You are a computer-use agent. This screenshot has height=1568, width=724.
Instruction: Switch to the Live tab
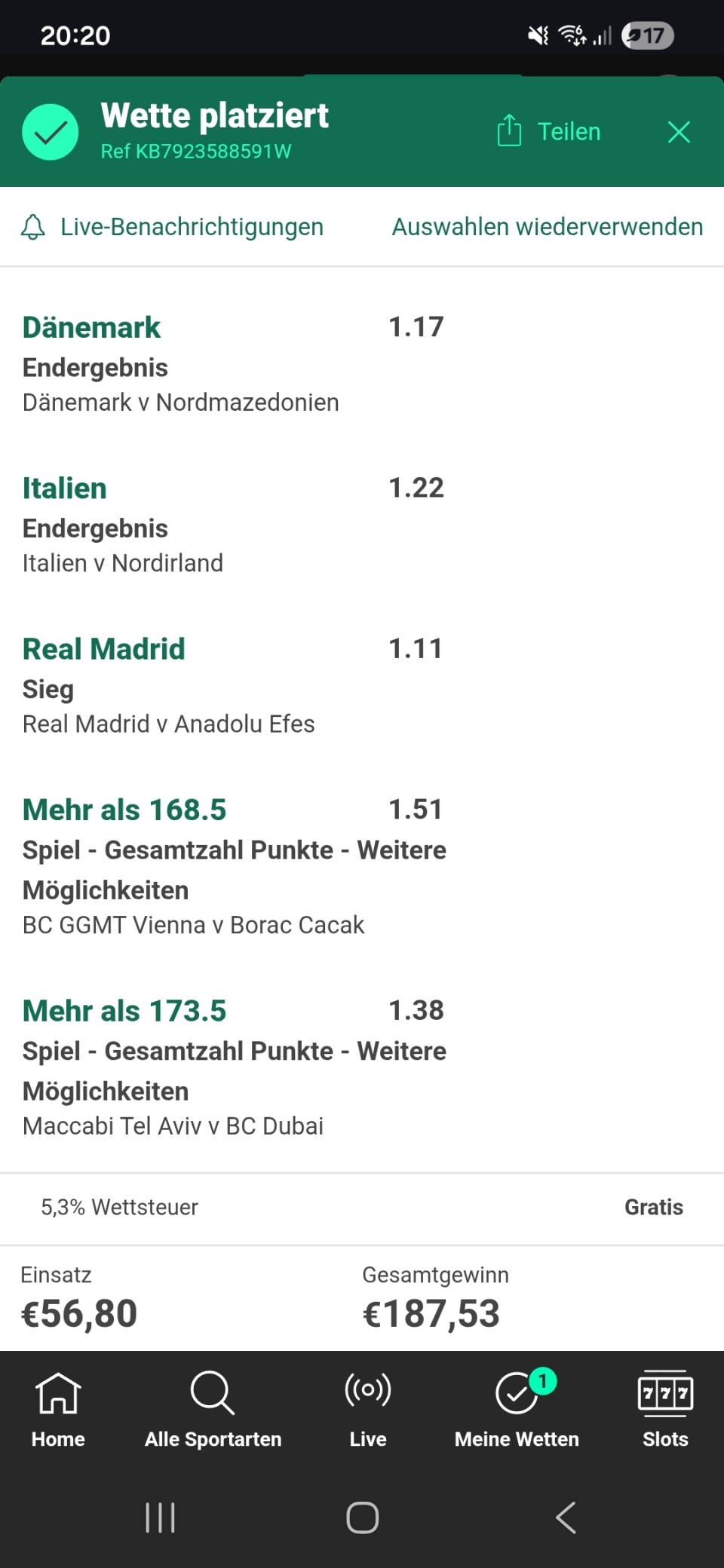click(368, 1408)
